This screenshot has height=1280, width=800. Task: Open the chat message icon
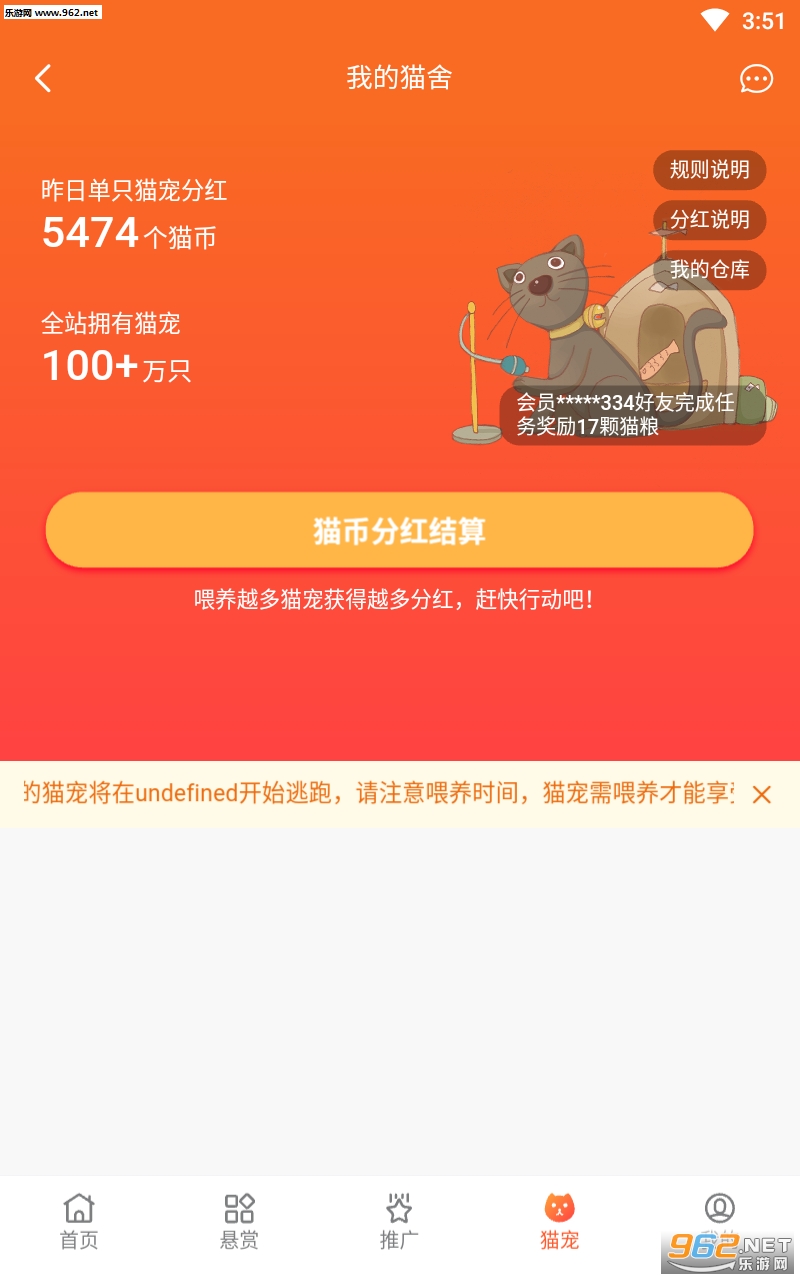click(756, 79)
